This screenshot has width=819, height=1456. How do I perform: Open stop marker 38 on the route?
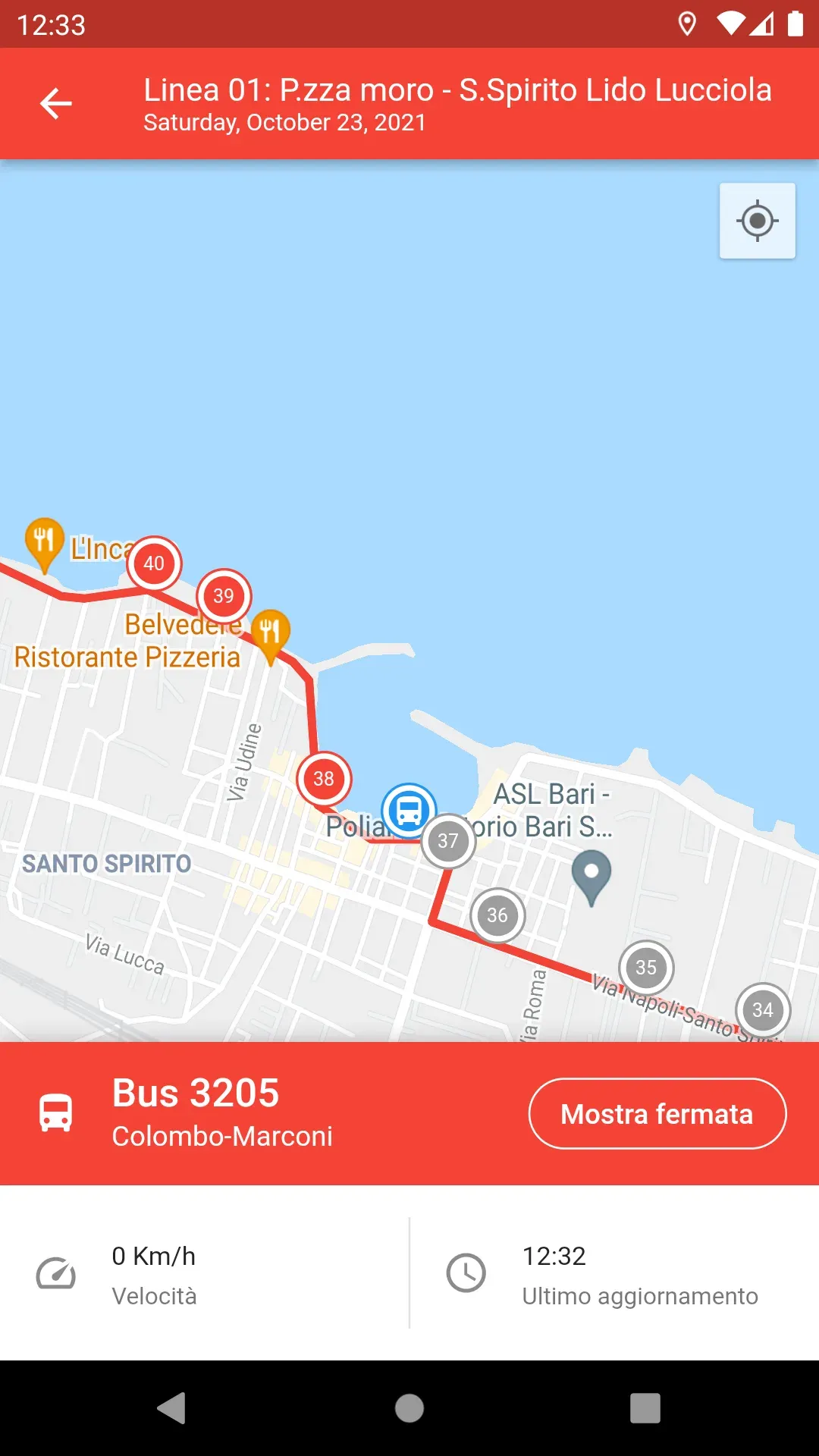[324, 778]
